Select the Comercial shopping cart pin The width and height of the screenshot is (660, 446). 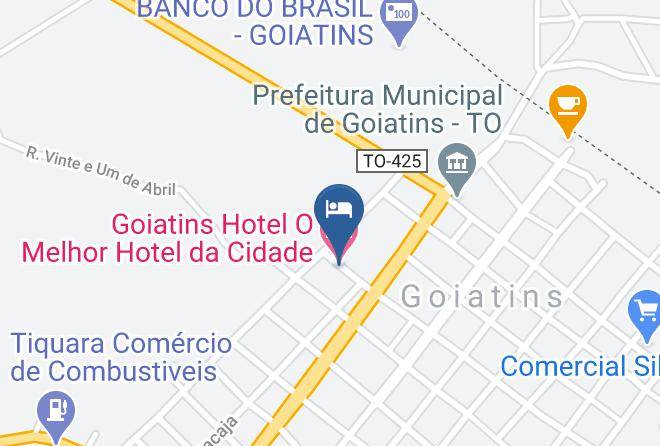(x=646, y=313)
